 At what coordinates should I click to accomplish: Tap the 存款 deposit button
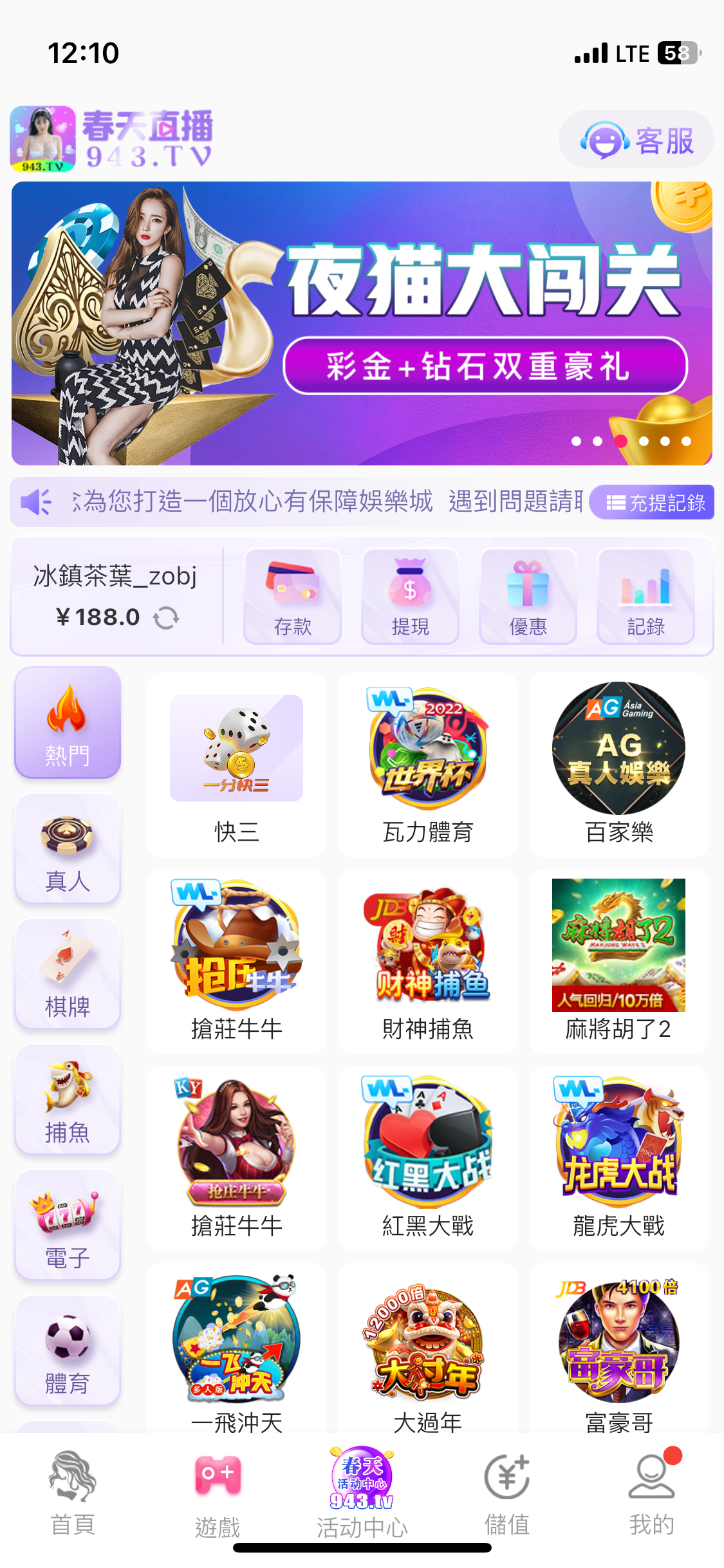(x=292, y=596)
